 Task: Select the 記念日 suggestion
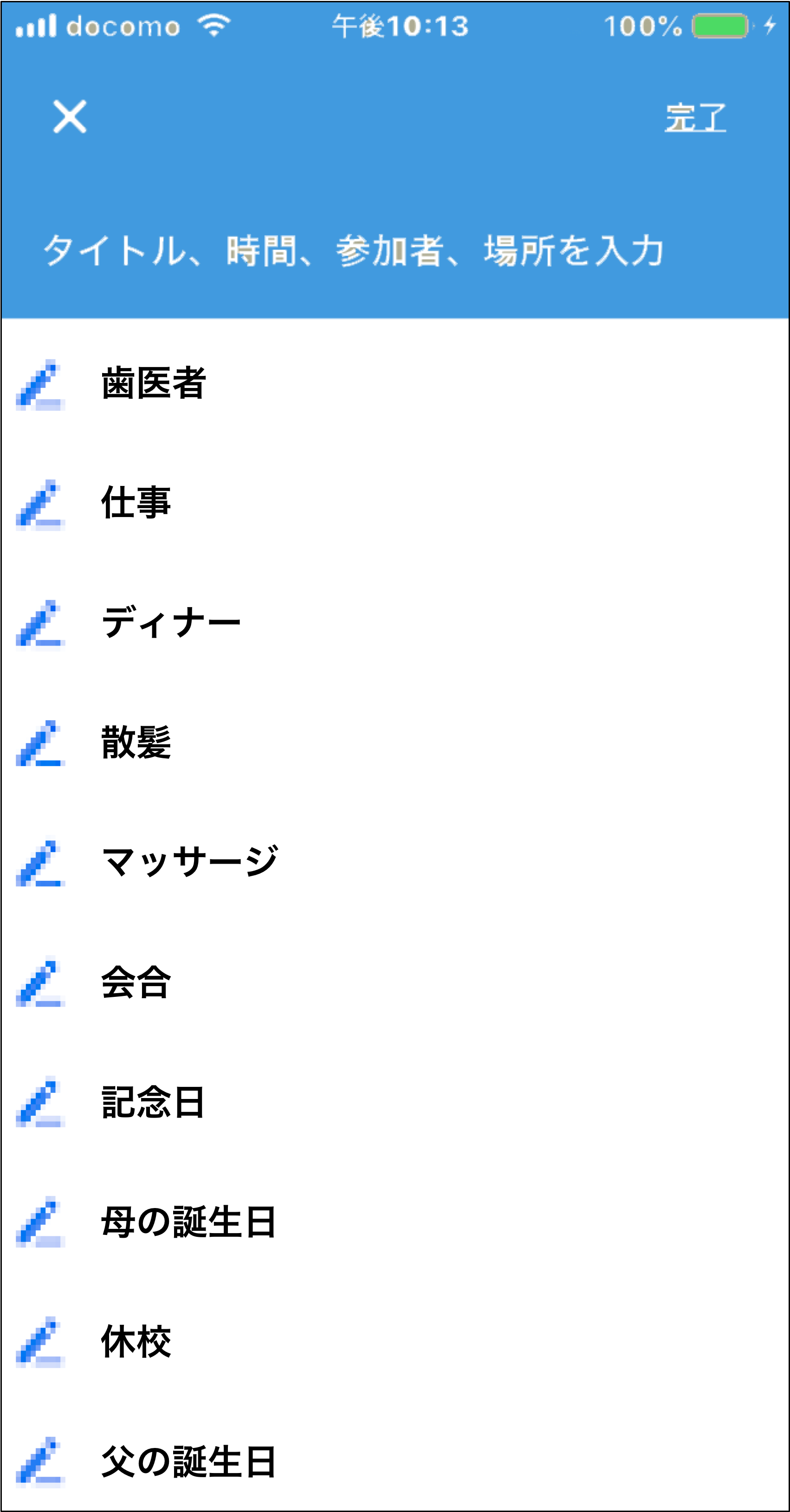tap(154, 1102)
